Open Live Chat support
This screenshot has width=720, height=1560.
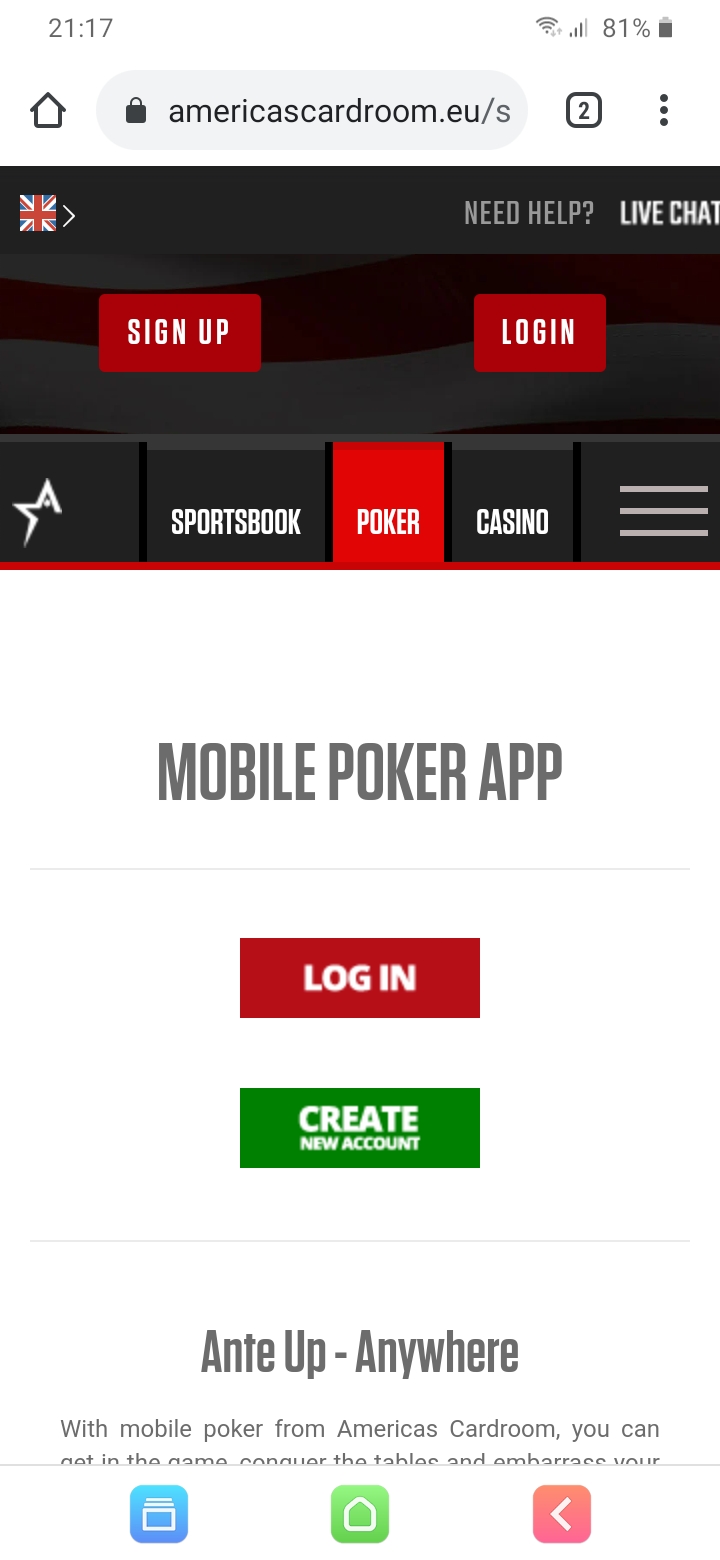pos(669,213)
